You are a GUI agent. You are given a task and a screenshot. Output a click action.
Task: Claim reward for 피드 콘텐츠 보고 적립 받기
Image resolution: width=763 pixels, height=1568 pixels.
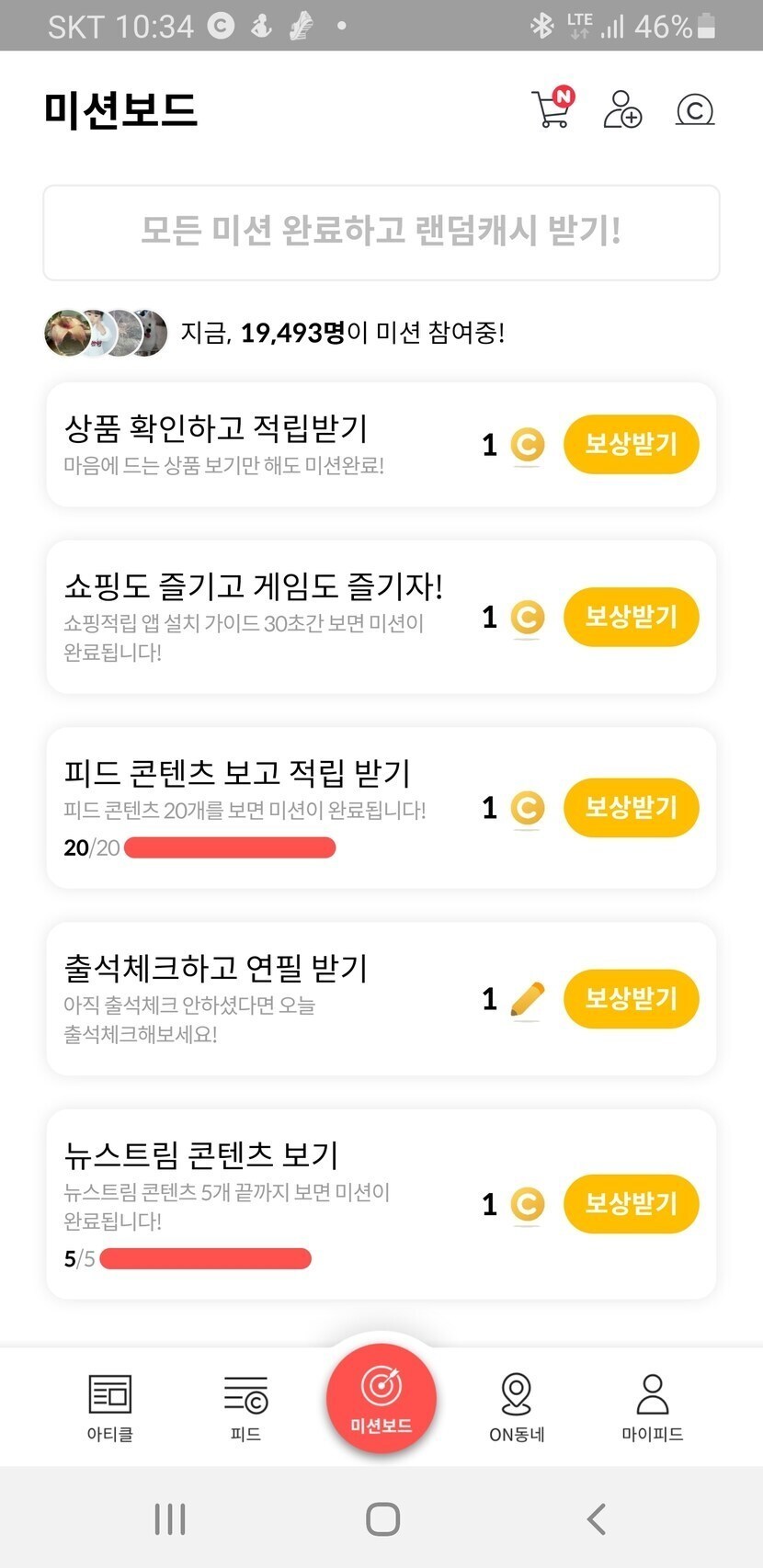click(631, 808)
